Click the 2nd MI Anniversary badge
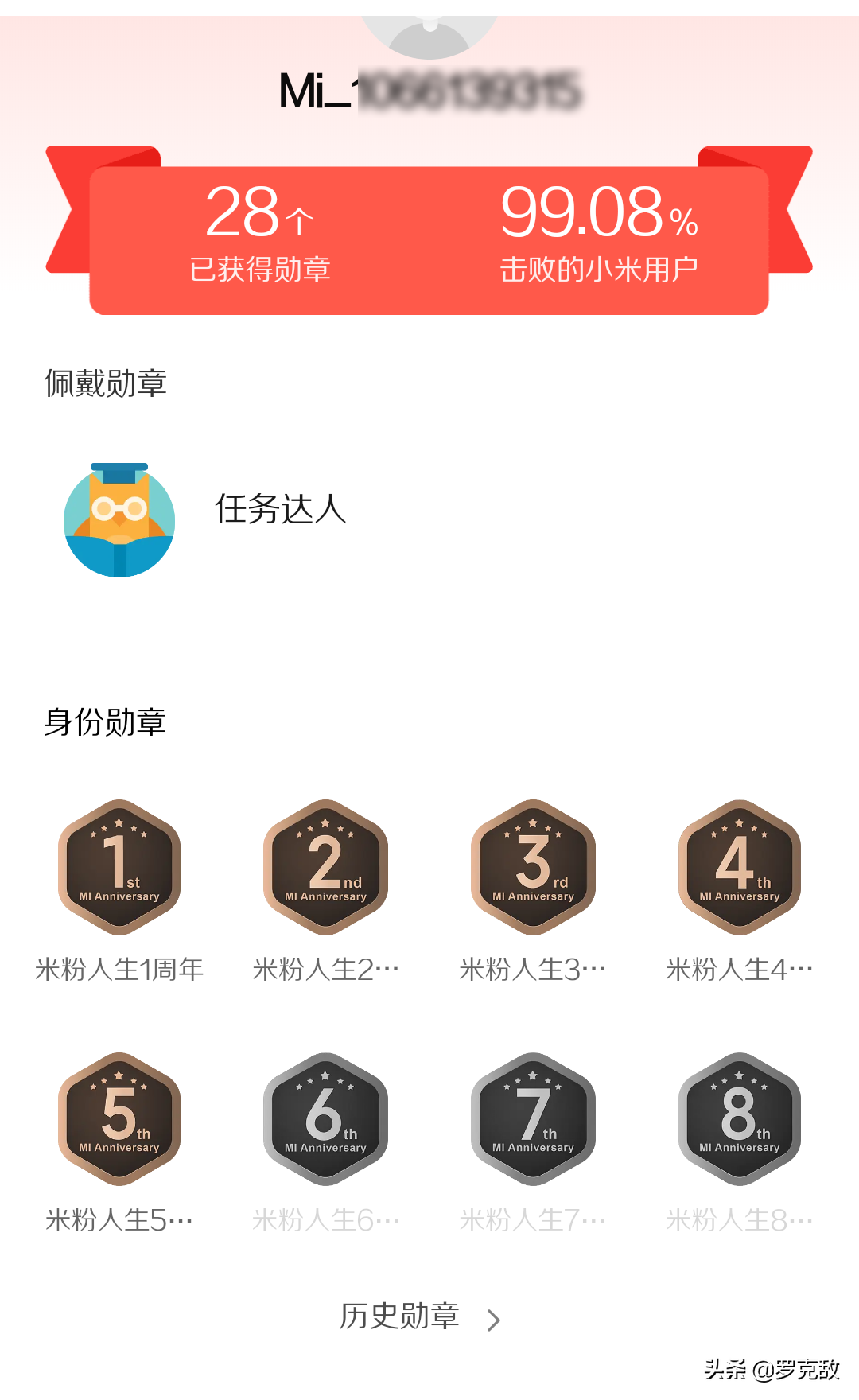859x1400 pixels. click(x=326, y=867)
